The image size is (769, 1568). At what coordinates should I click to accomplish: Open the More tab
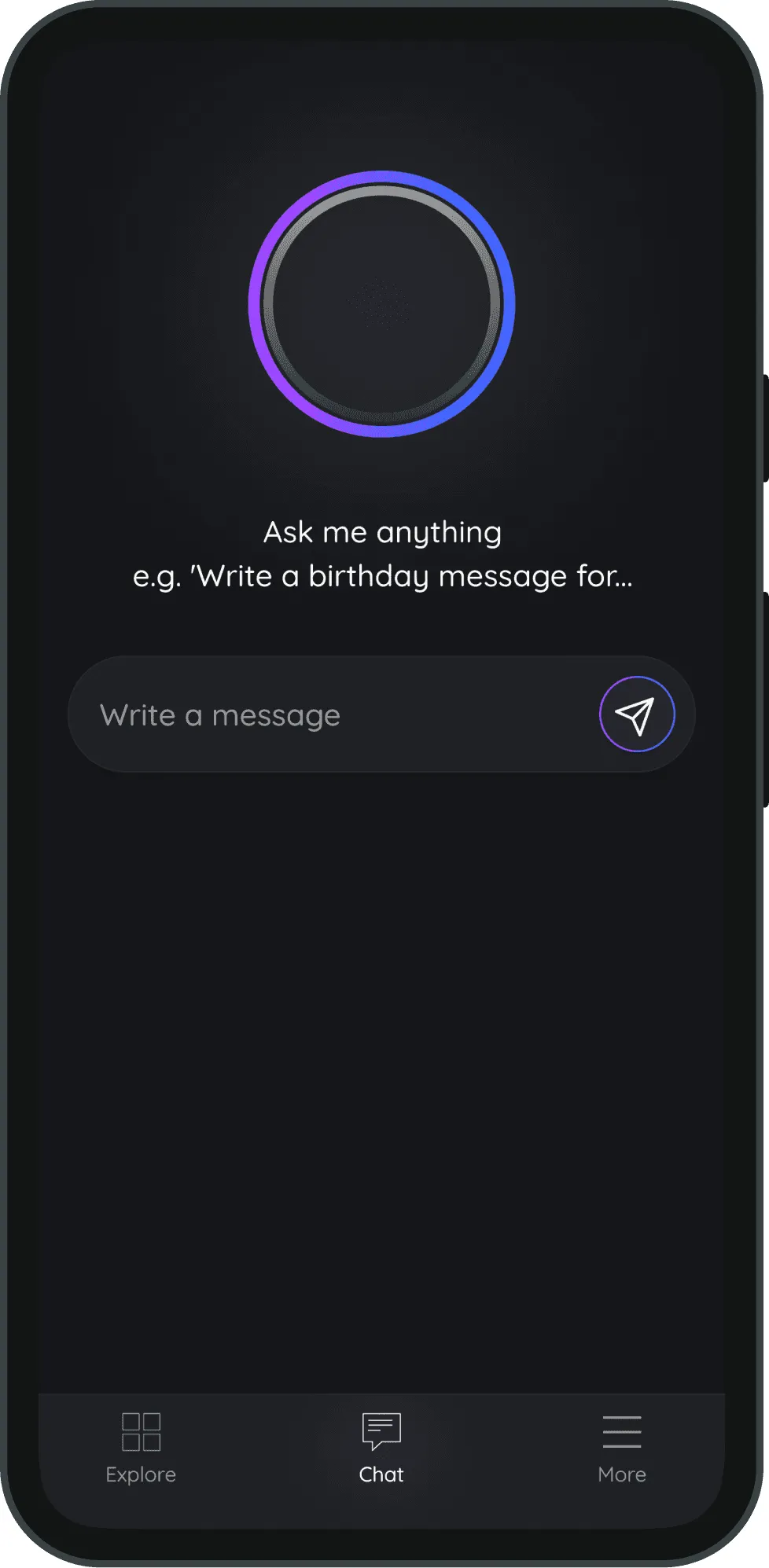click(621, 1448)
